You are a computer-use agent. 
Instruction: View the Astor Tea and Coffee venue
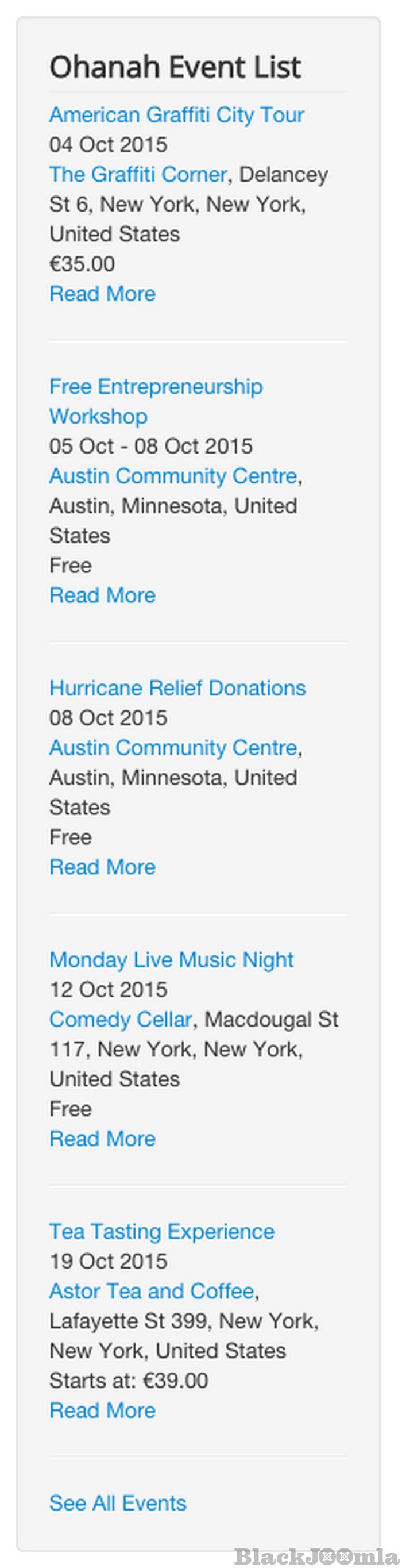click(x=152, y=1291)
